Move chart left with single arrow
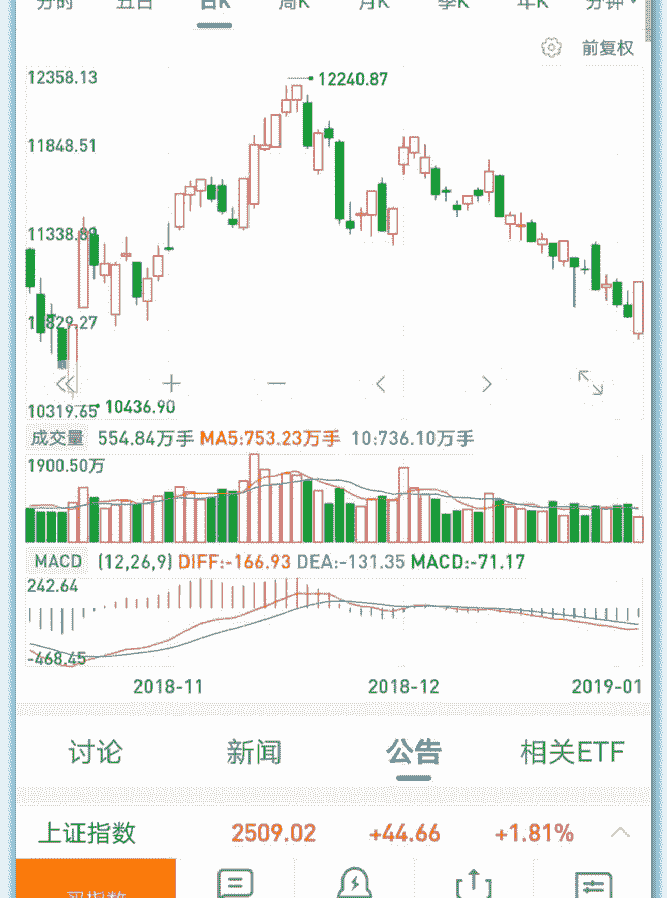 pos(381,383)
